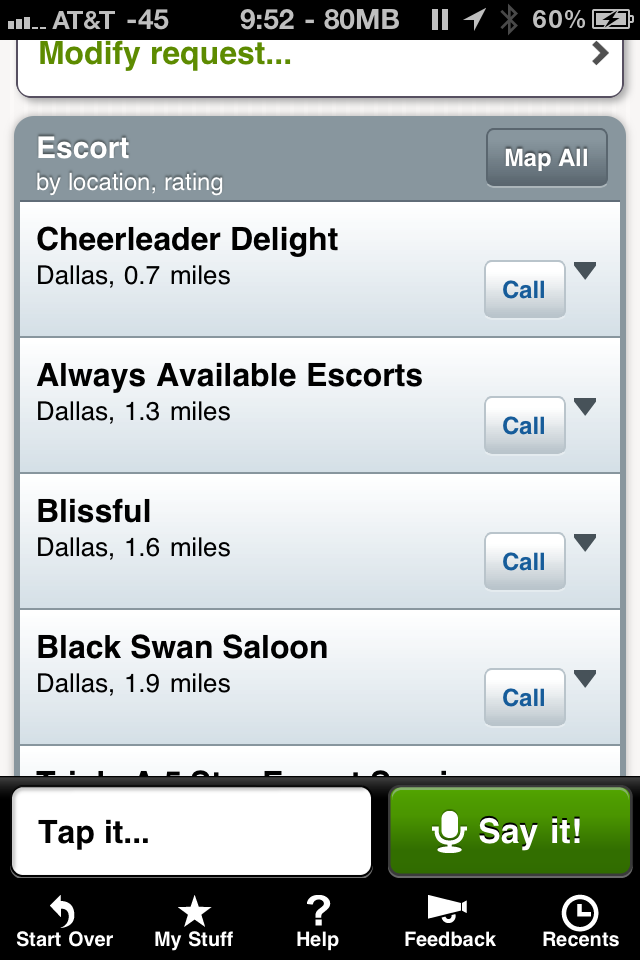Call Black Swan Saloon
Screen dimensions: 640x960
click(x=524, y=698)
